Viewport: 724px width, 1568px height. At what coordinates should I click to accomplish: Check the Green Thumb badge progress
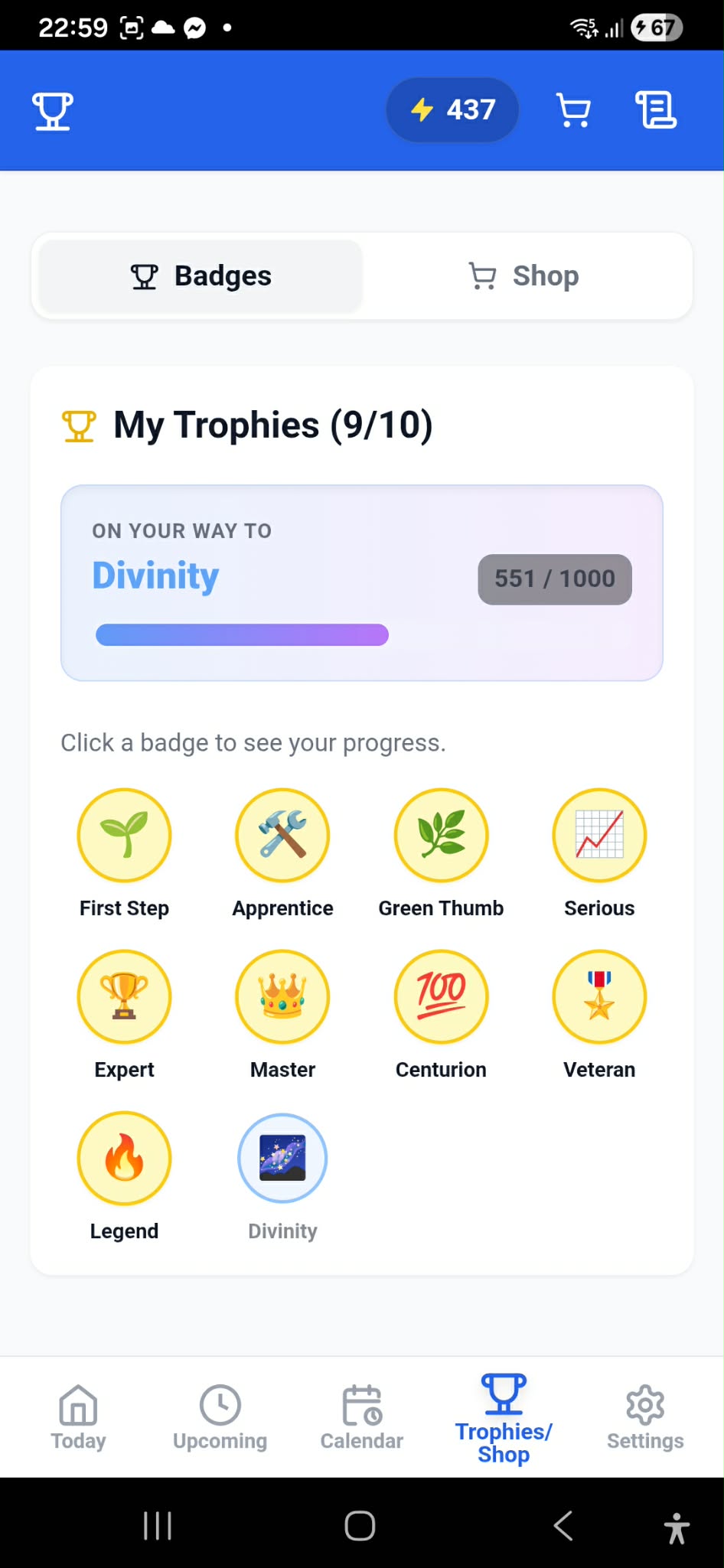[x=441, y=853]
